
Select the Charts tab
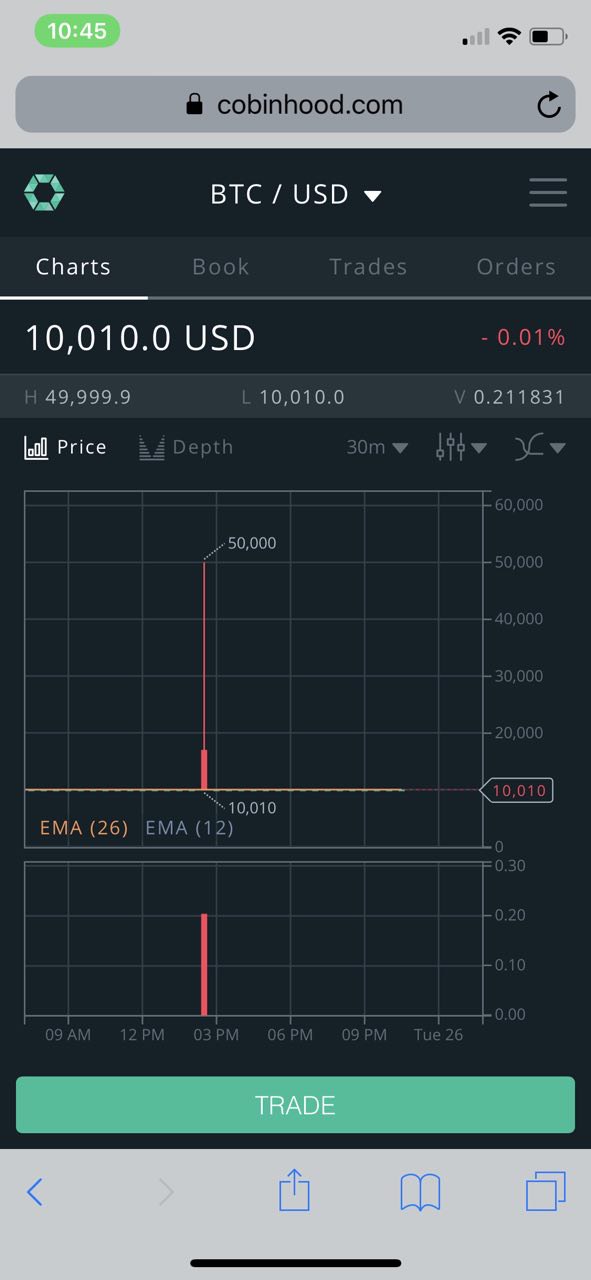(x=73, y=267)
